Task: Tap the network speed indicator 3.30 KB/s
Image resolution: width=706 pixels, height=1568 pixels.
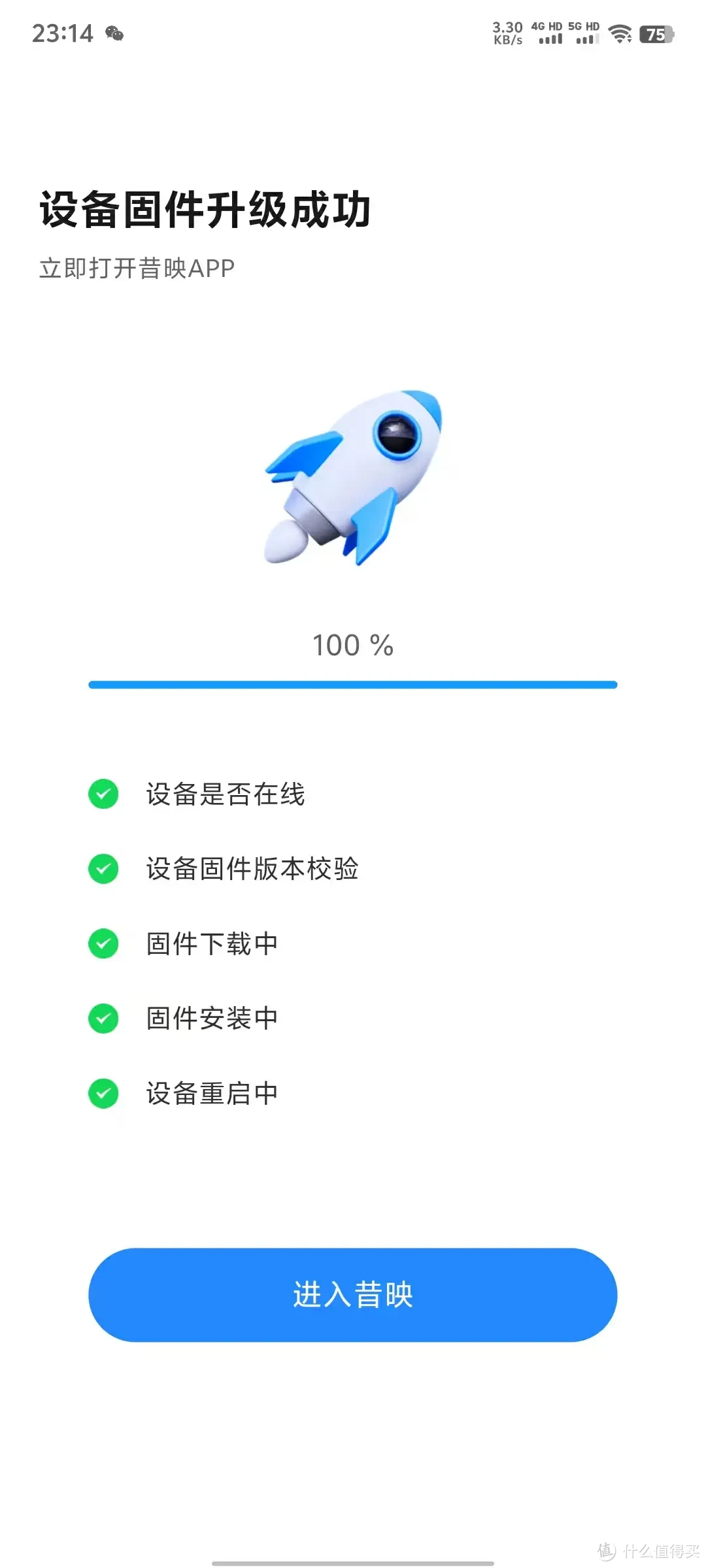Action: 507,34
